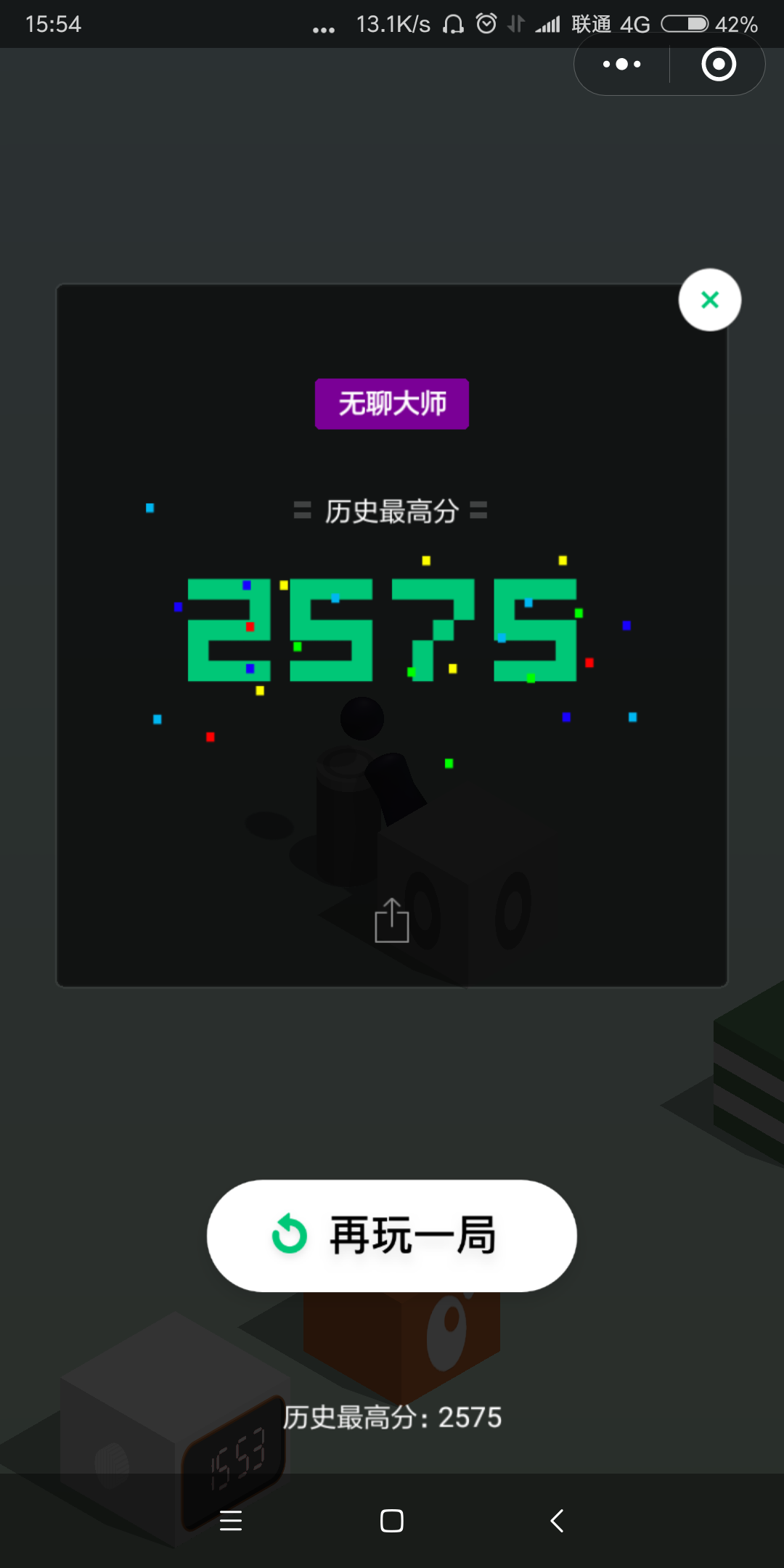This screenshot has width=784, height=1568.
Task: Tap the battery indicator in the status bar
Action: [x=685, y=23]
